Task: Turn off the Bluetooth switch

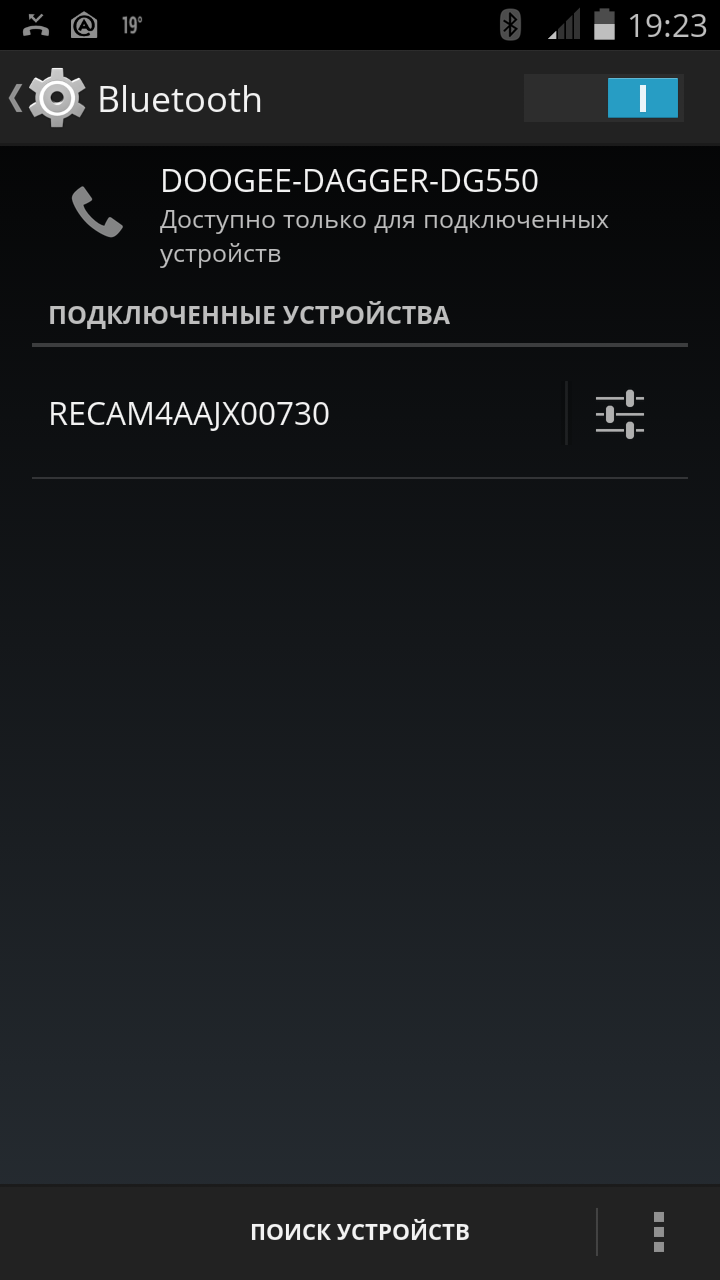Action: point(603,98)
